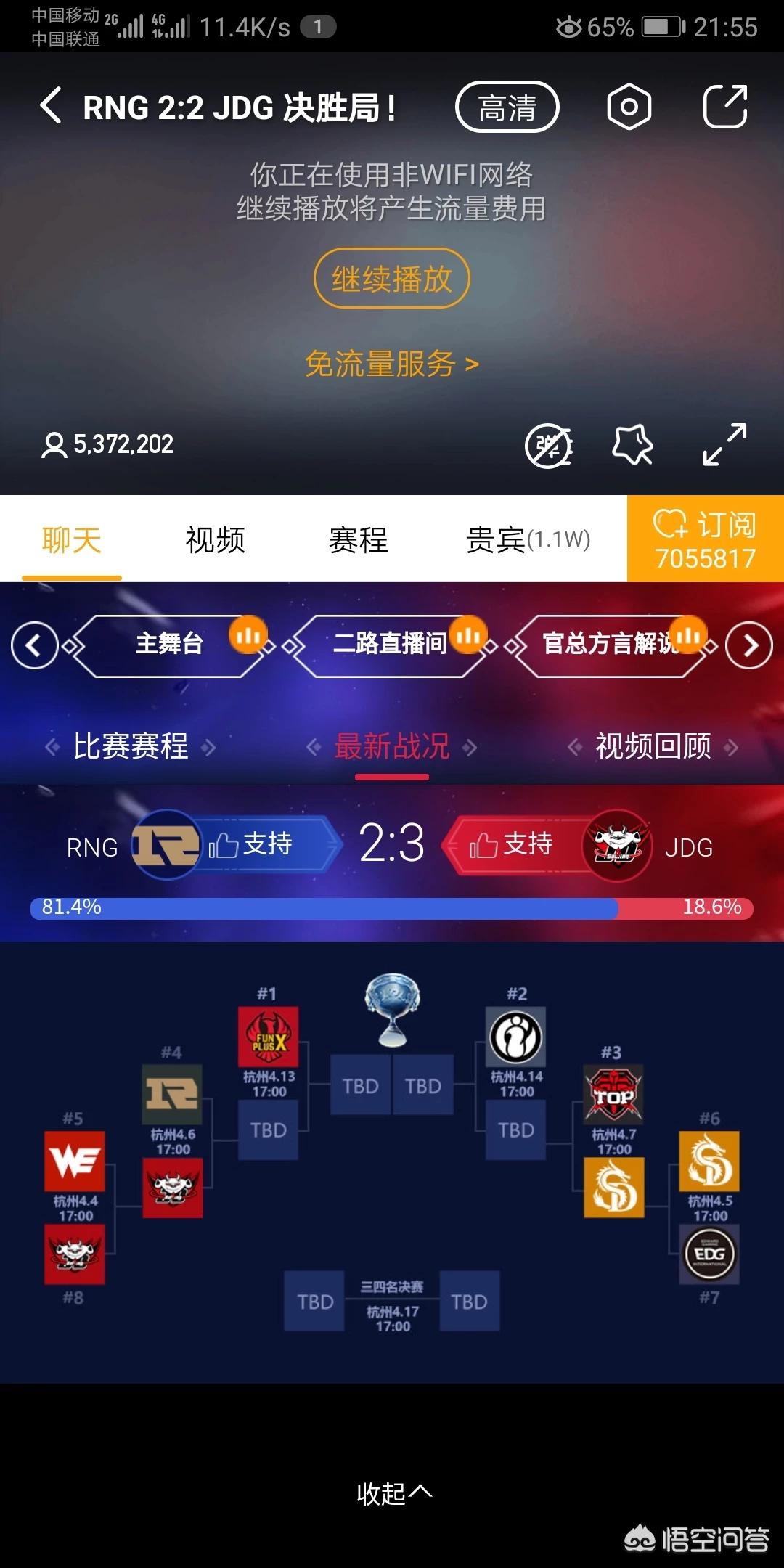Share this live stream

coord(725,107)
